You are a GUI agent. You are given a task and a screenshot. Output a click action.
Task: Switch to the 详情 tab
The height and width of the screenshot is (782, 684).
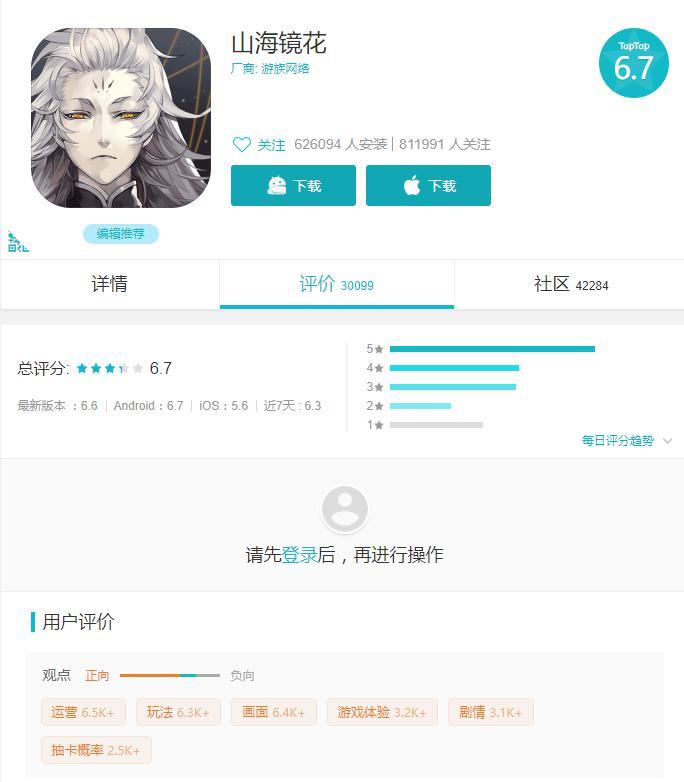click(110, 284)
